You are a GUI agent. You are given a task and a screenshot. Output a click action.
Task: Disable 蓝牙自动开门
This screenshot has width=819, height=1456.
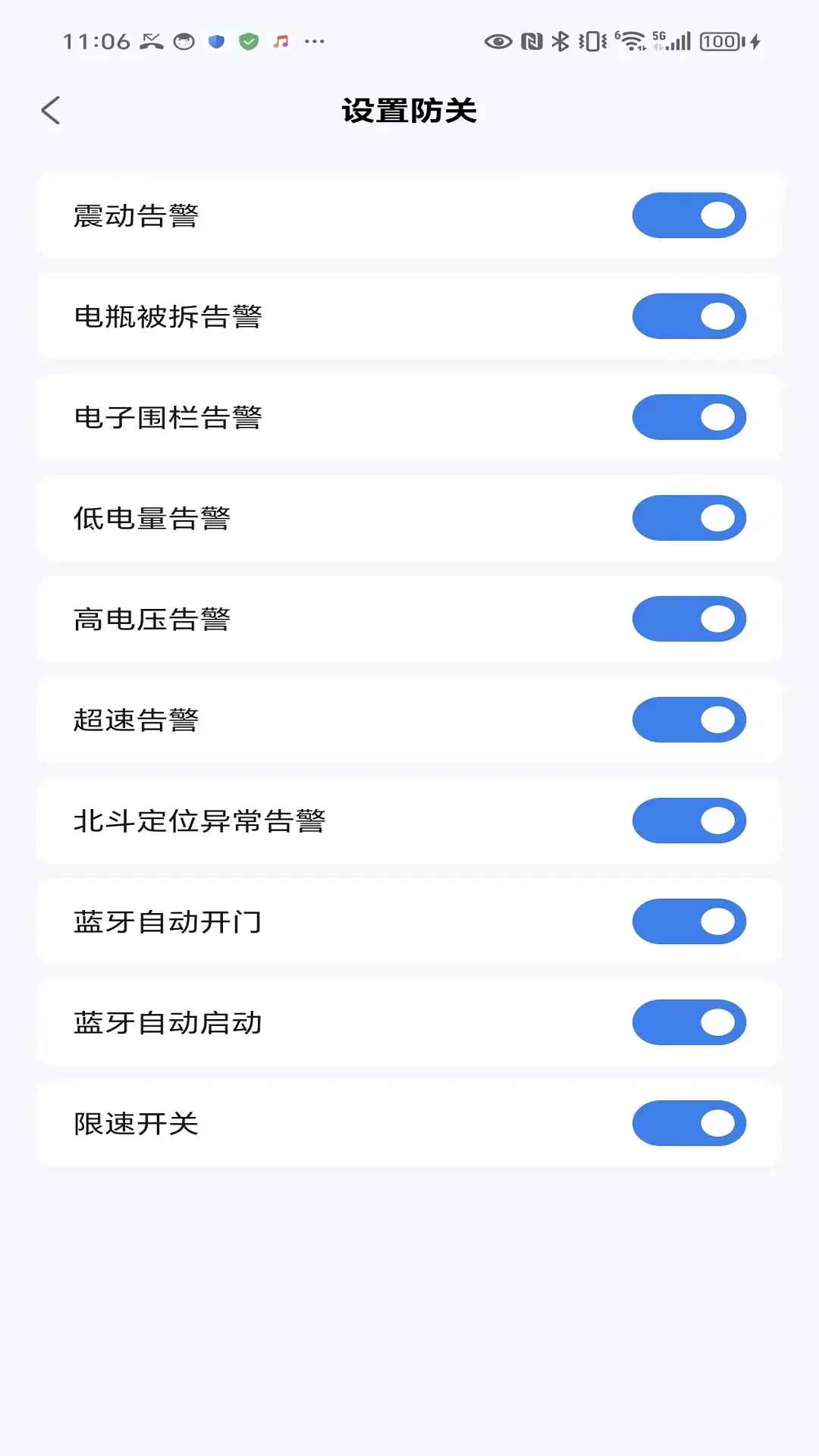[689, 921]
